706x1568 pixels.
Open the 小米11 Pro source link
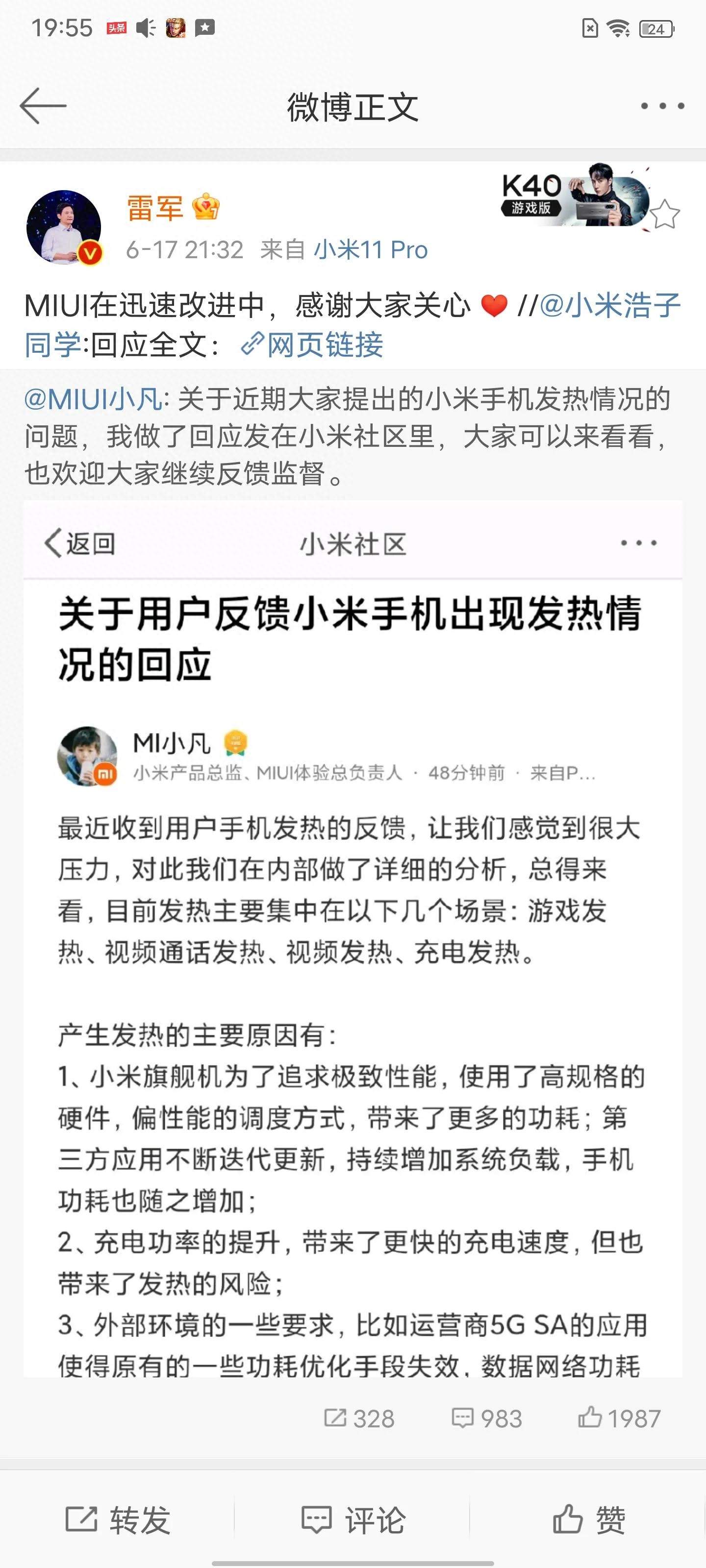[370, 249]
